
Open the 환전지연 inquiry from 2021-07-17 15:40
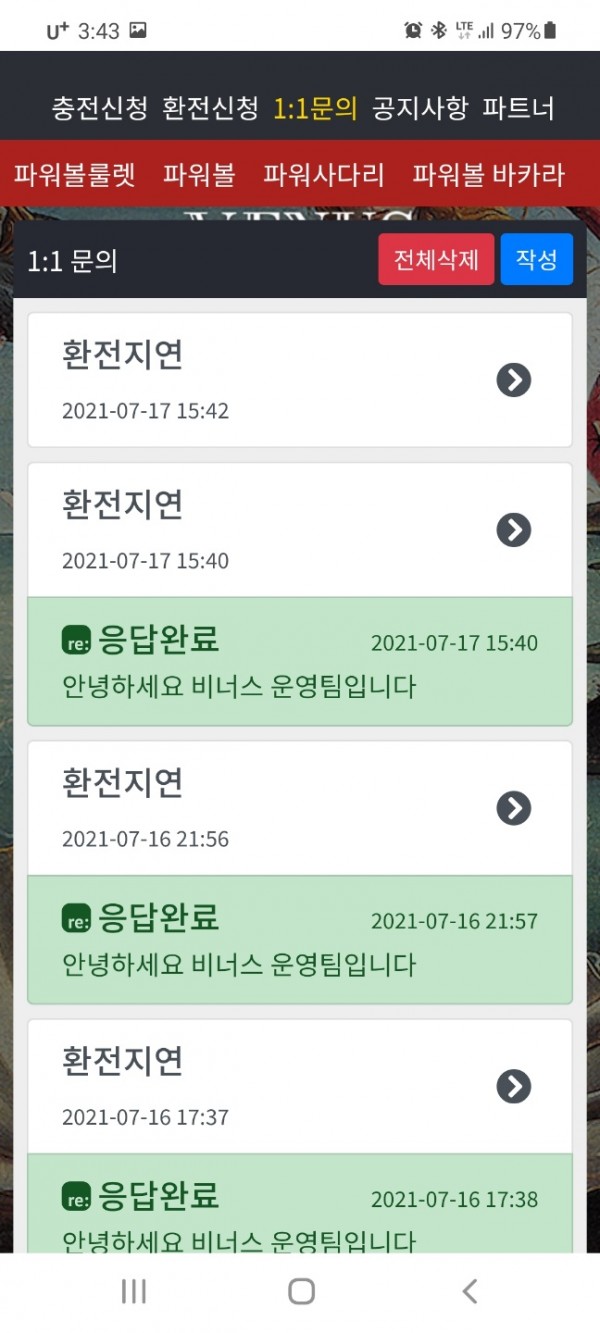300,530
